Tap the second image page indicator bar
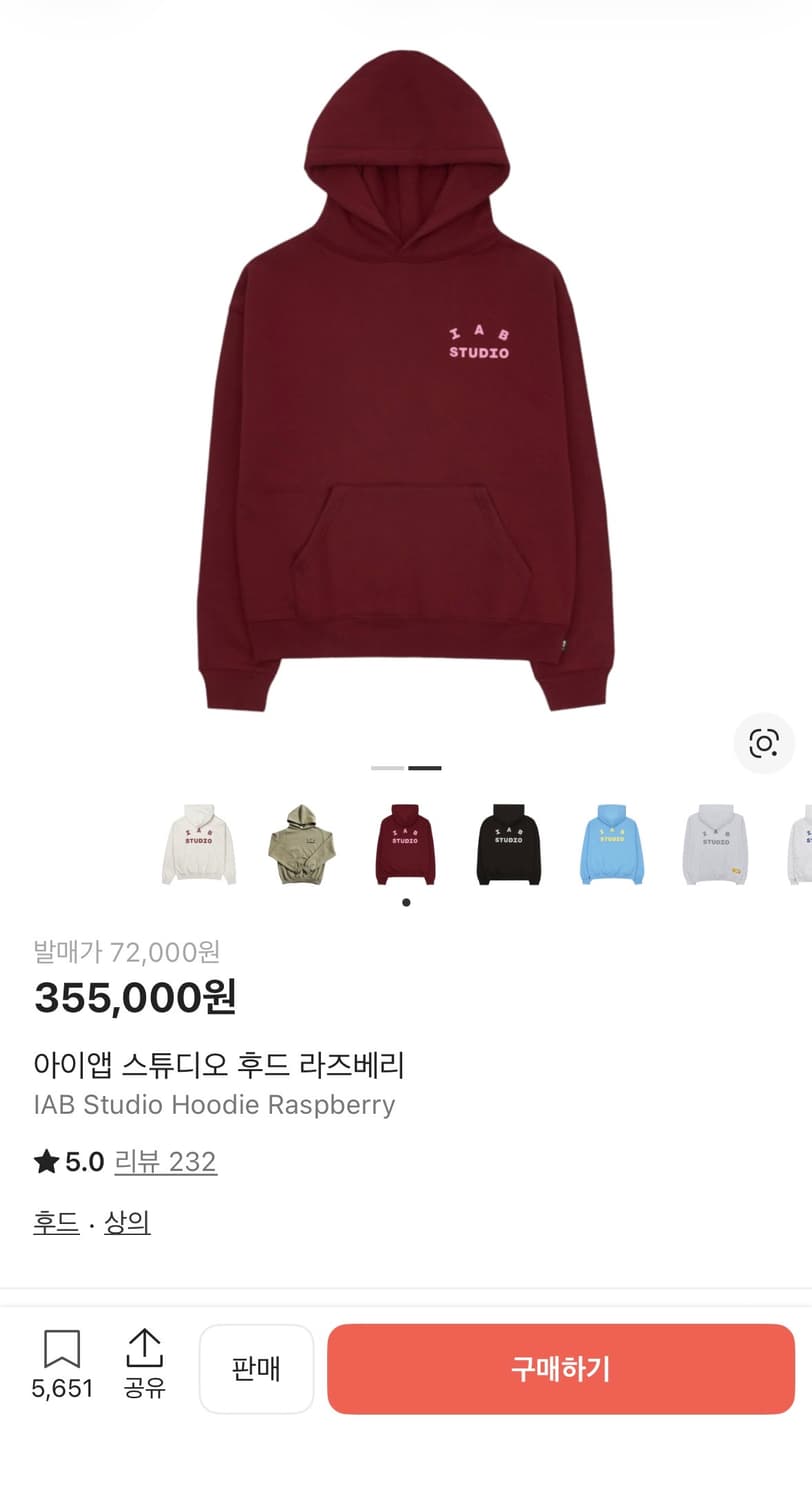 click(425, 767)
